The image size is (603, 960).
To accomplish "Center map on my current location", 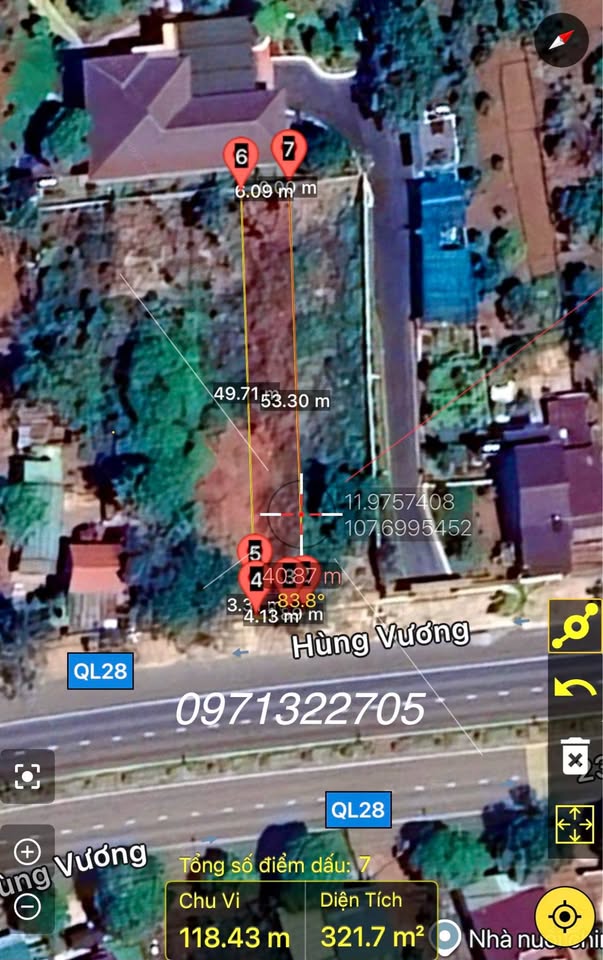I will point(565,915).
